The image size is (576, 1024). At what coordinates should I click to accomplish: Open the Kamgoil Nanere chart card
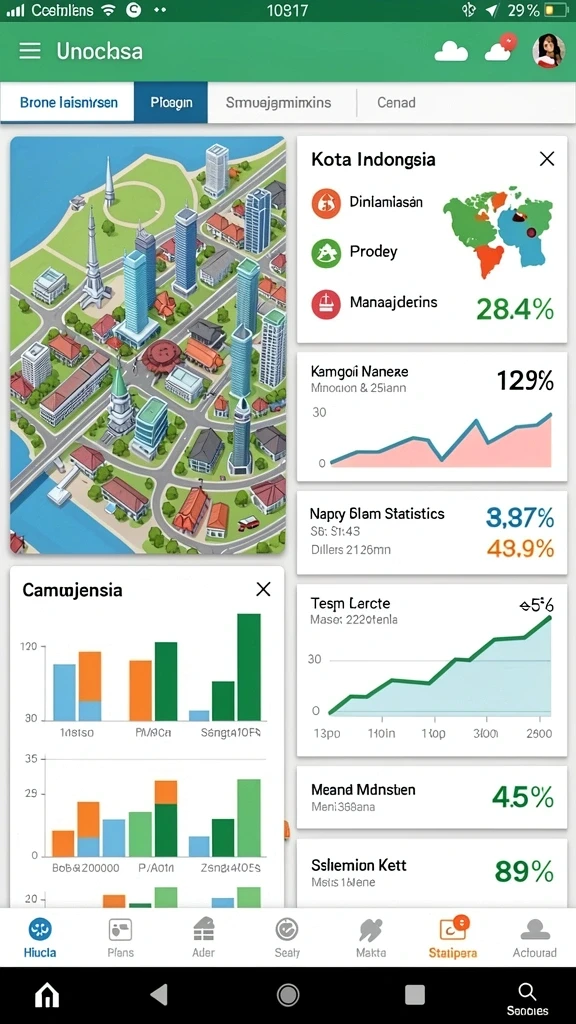click(432, 417)
